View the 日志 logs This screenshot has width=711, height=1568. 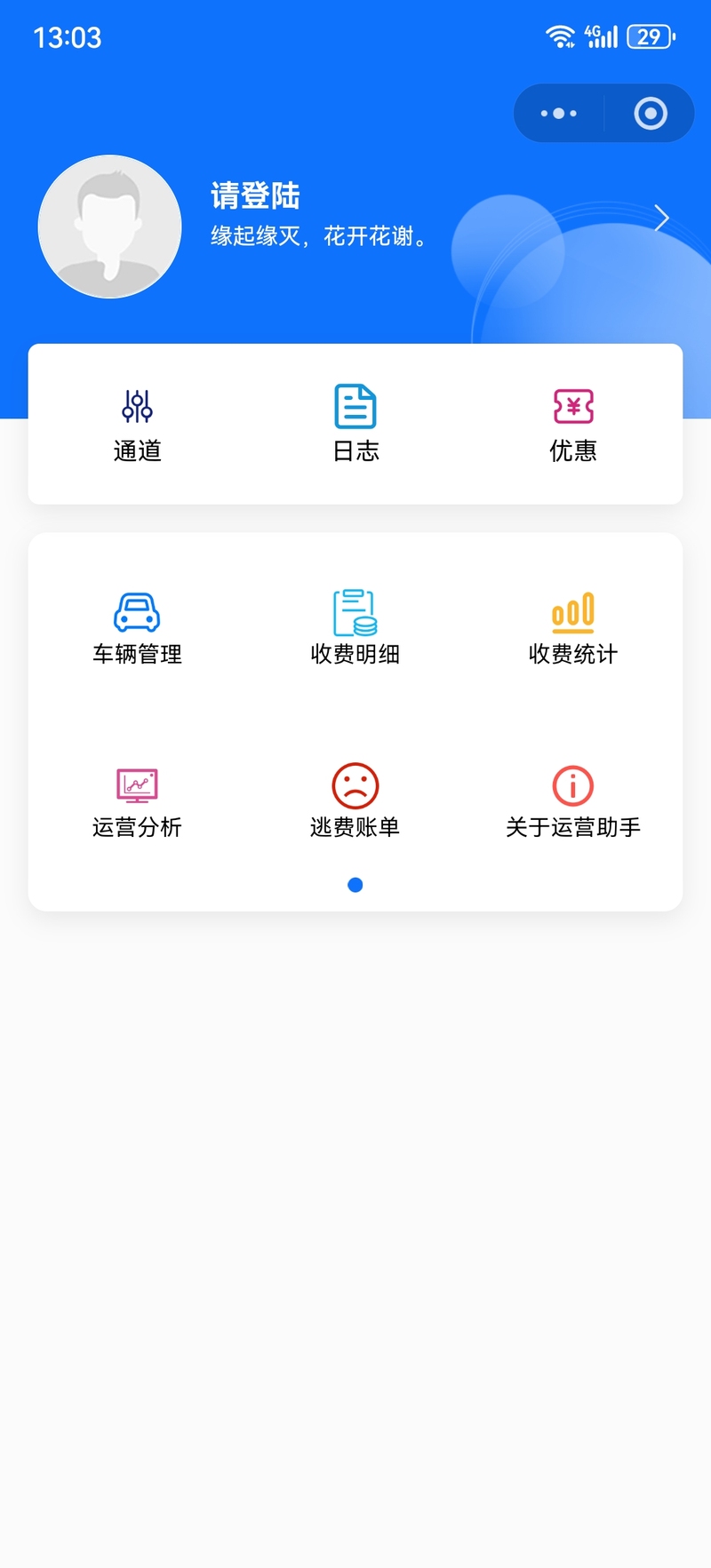[355, 425]
